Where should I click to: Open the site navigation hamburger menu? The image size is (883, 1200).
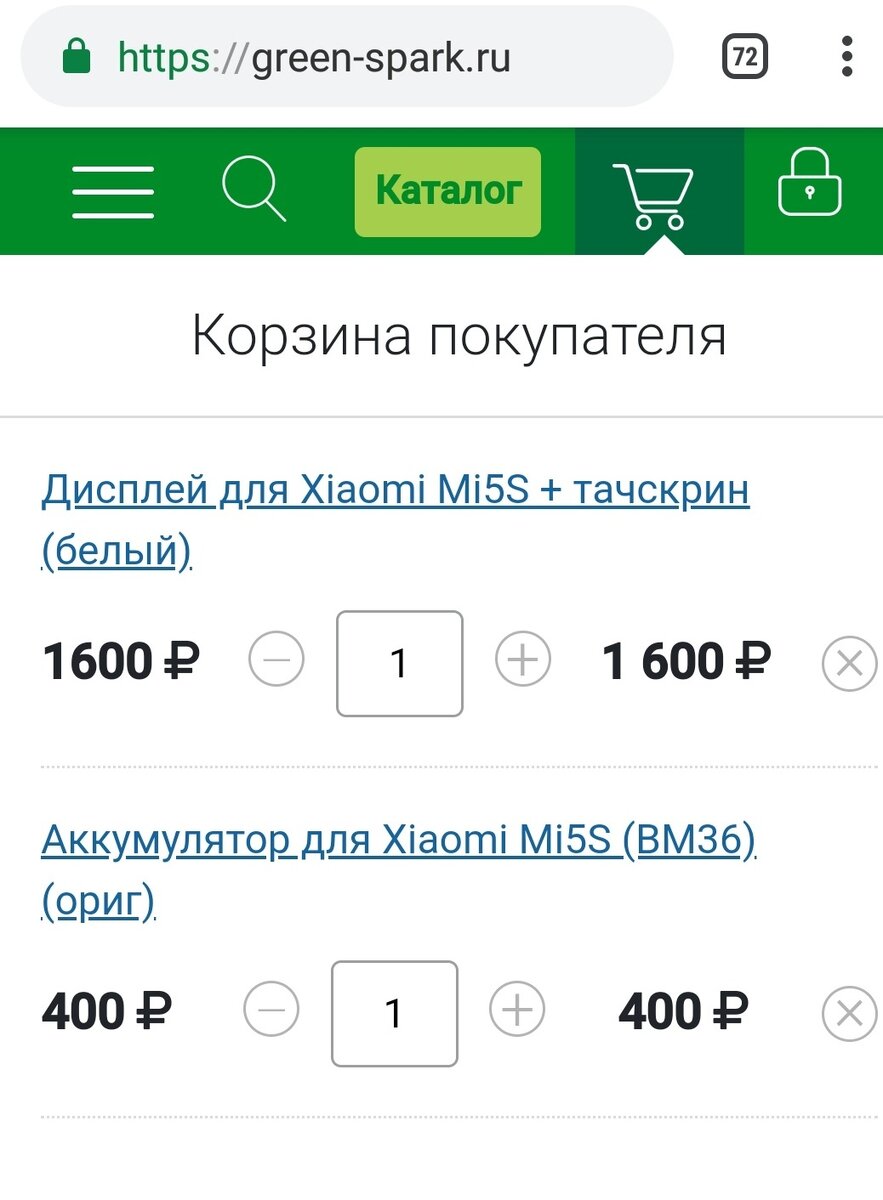(x=113, y=191)
